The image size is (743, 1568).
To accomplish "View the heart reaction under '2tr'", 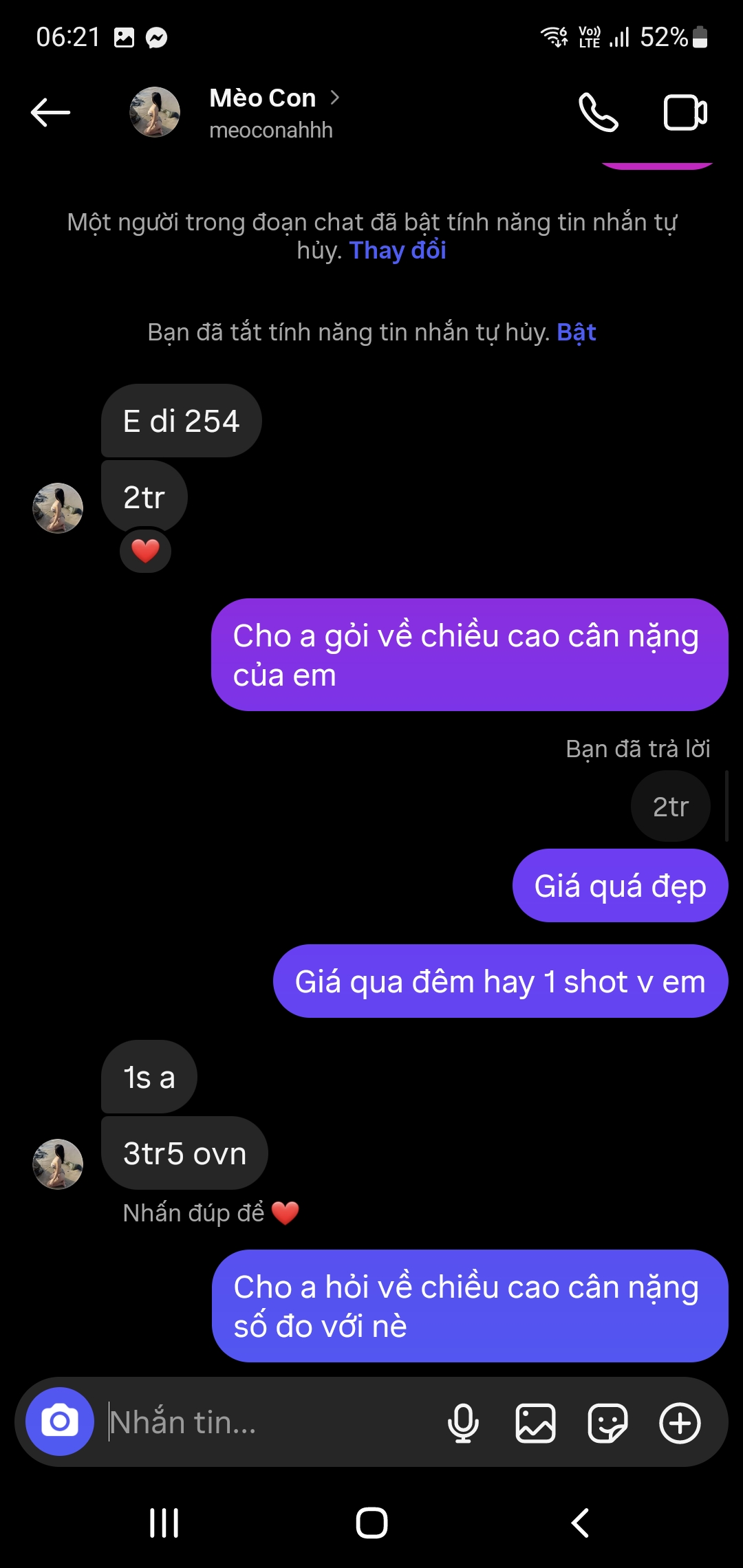I will pos(145,551).
